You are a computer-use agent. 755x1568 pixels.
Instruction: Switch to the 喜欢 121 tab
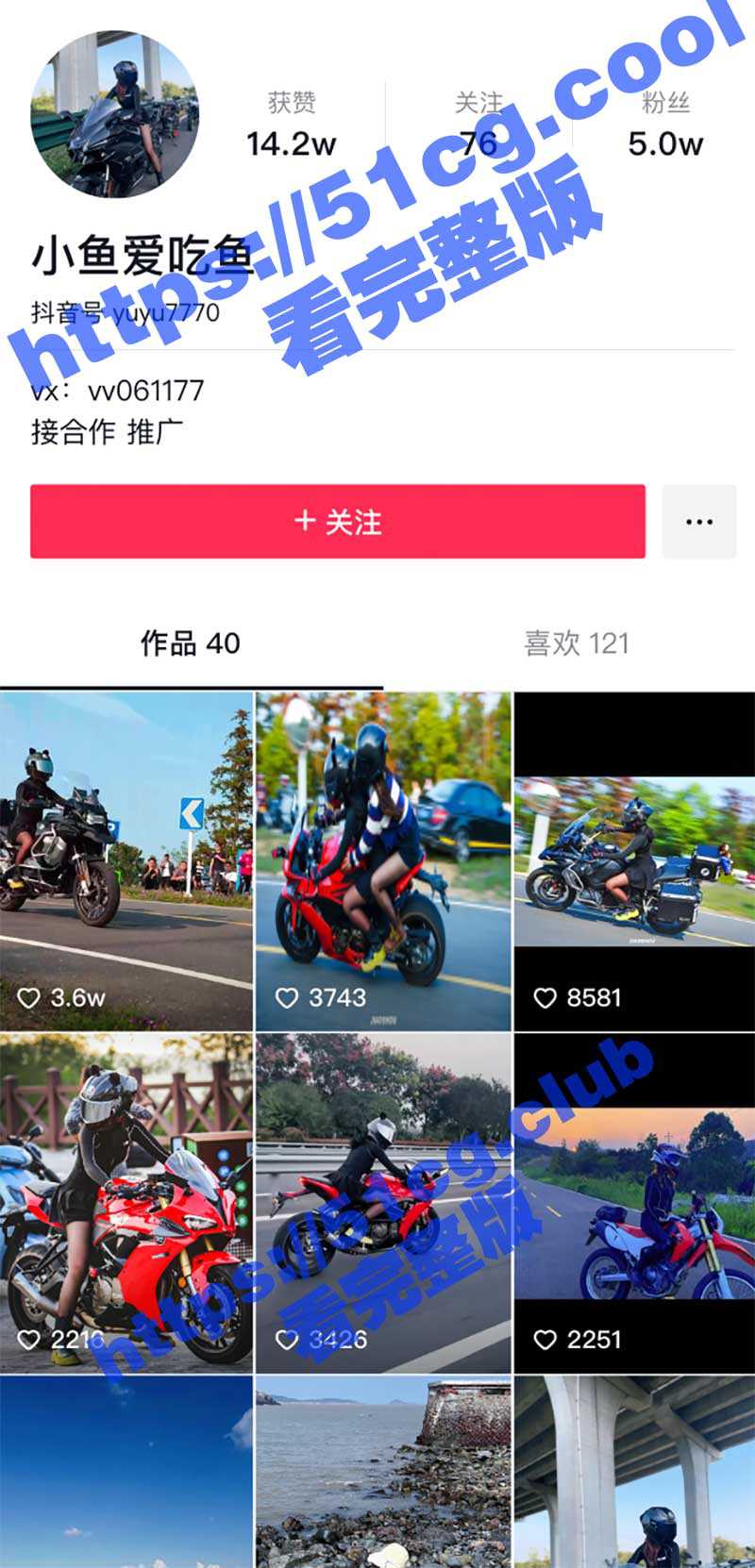pyautogui.click(x=578, y=642)
